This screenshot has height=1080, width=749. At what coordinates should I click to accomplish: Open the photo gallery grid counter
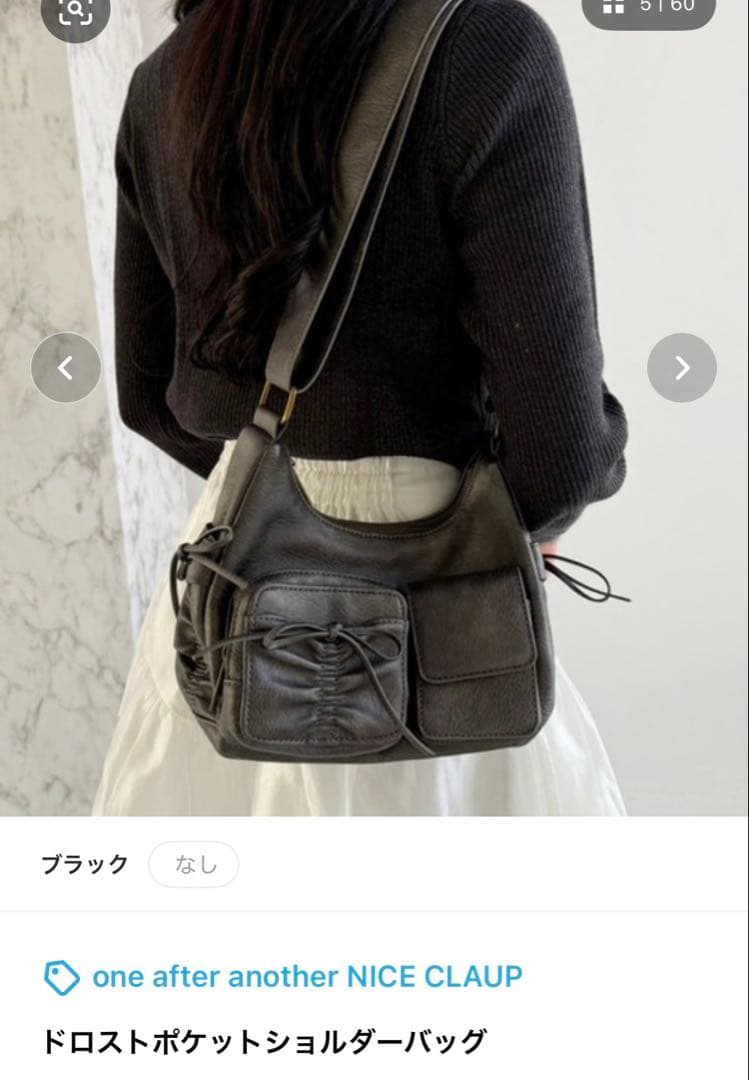coord(649,8)
